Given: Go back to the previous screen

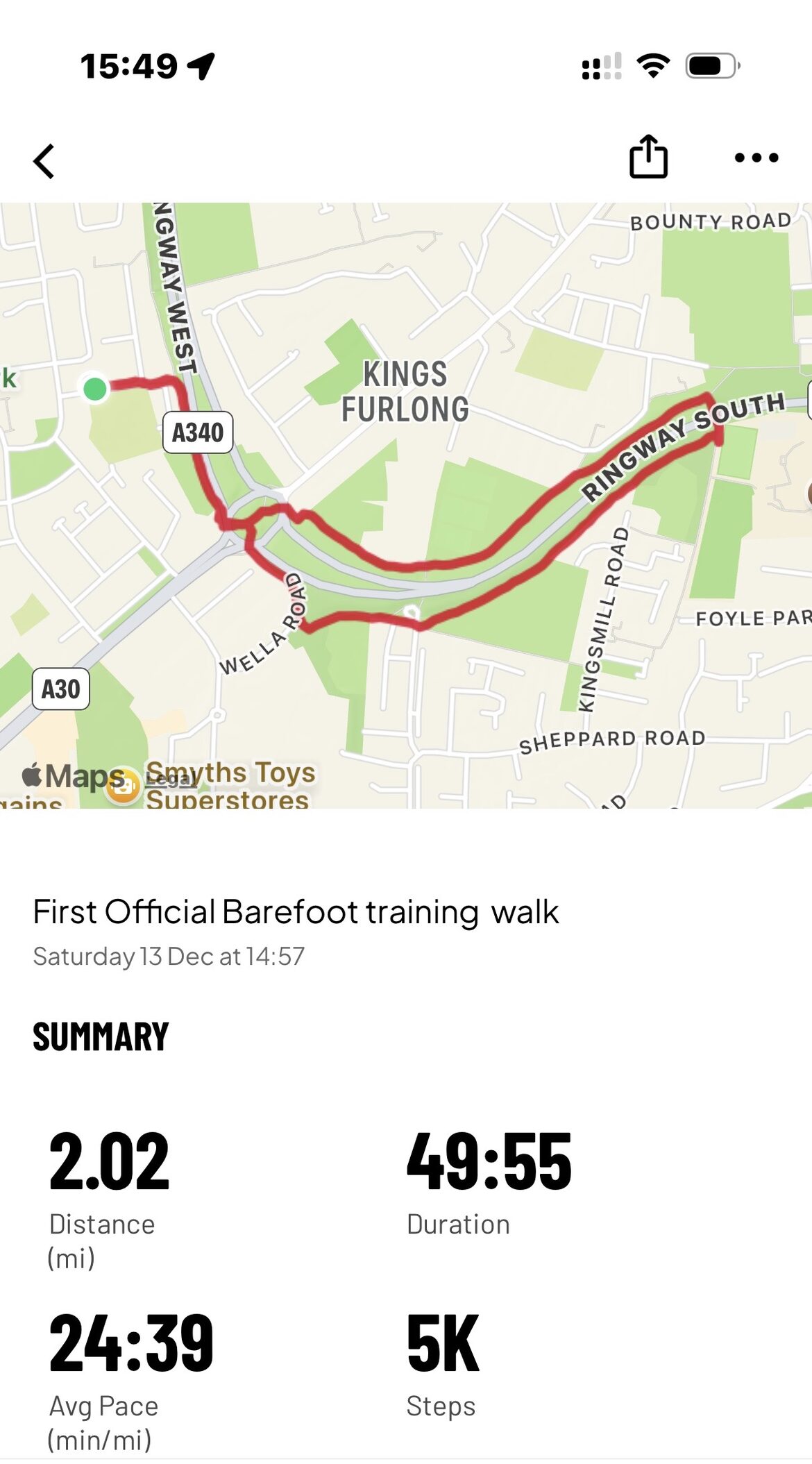Looking at the screenshot, I should [44, 161].
